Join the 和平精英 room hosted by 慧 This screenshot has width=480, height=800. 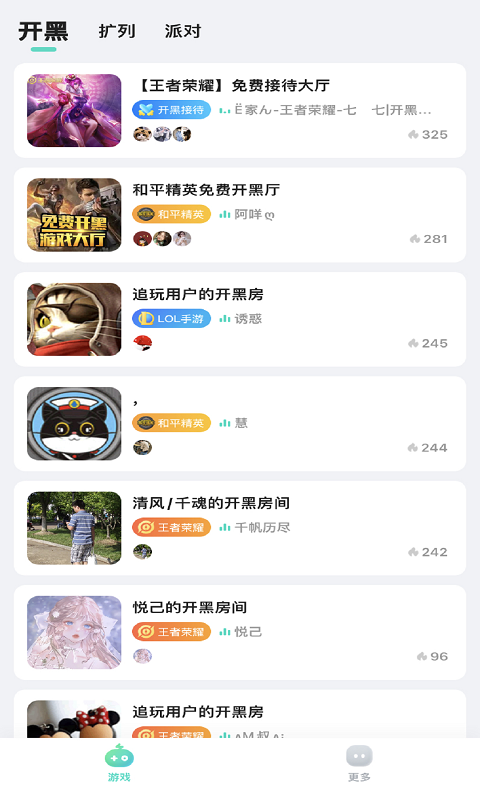[240, 424]
